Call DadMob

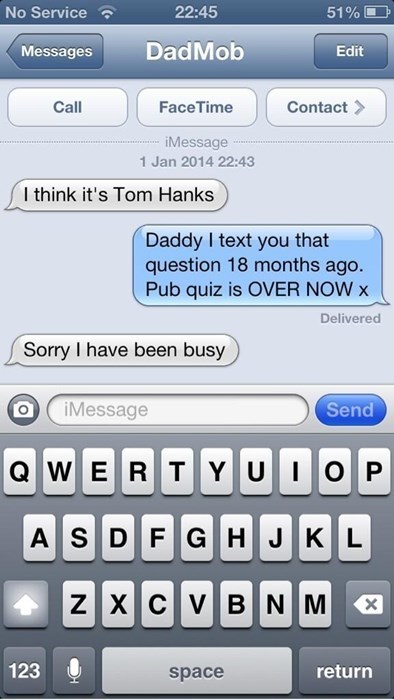67,107
